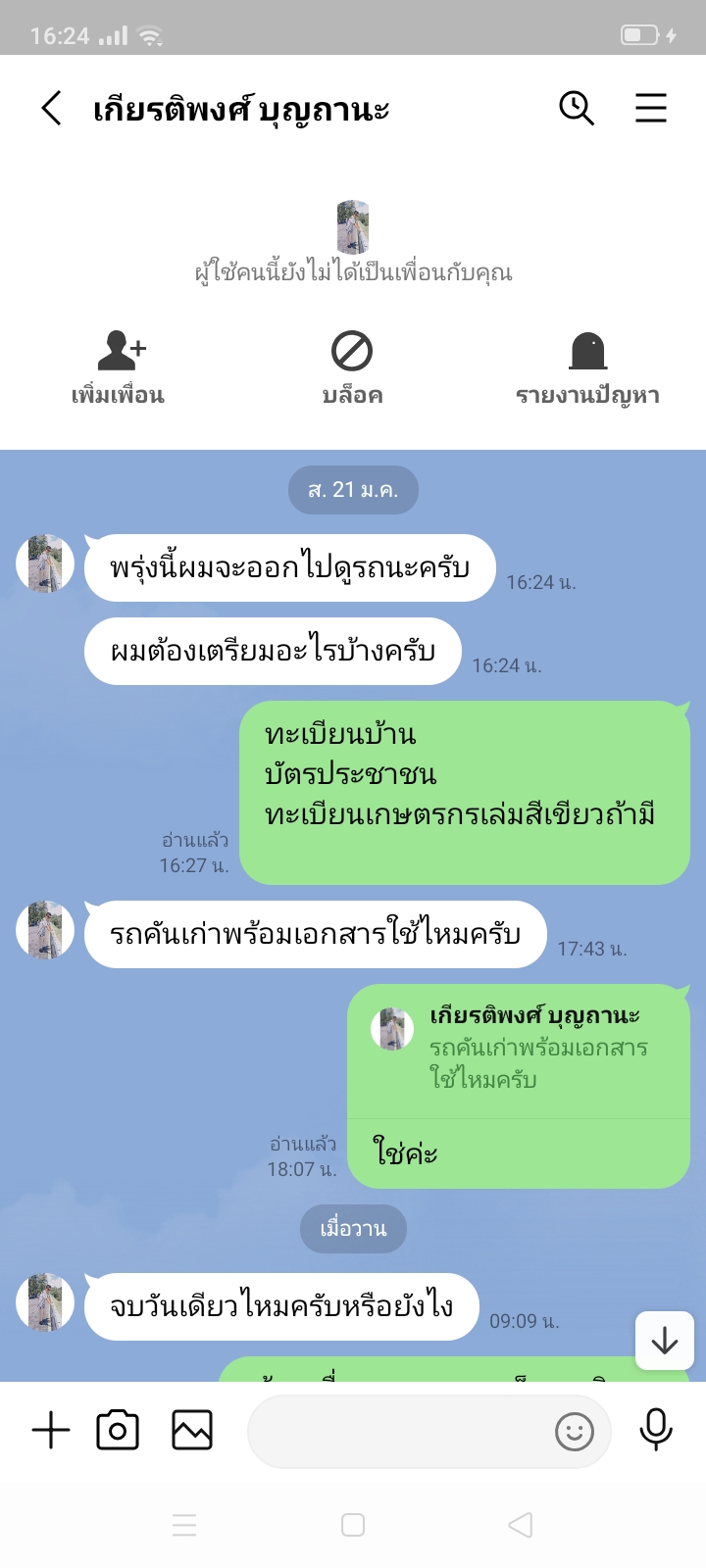Open the plus attachment menu
Image resolution: width=706 pixels, height=1568 pixels.
click(51, 1431)
